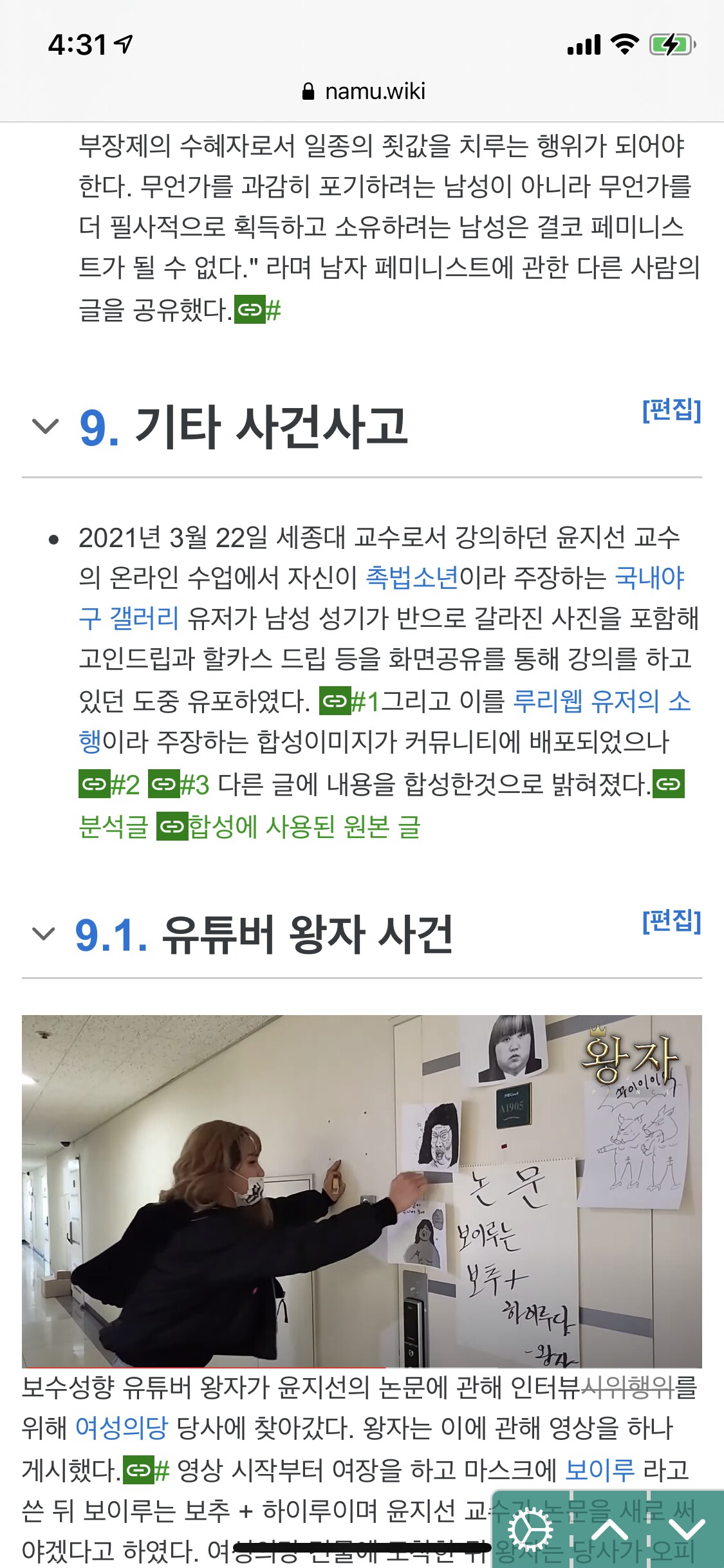Collapse section 9 기타 사건사고
Viewport: 724px width, 1568px height.
(45, 426)
